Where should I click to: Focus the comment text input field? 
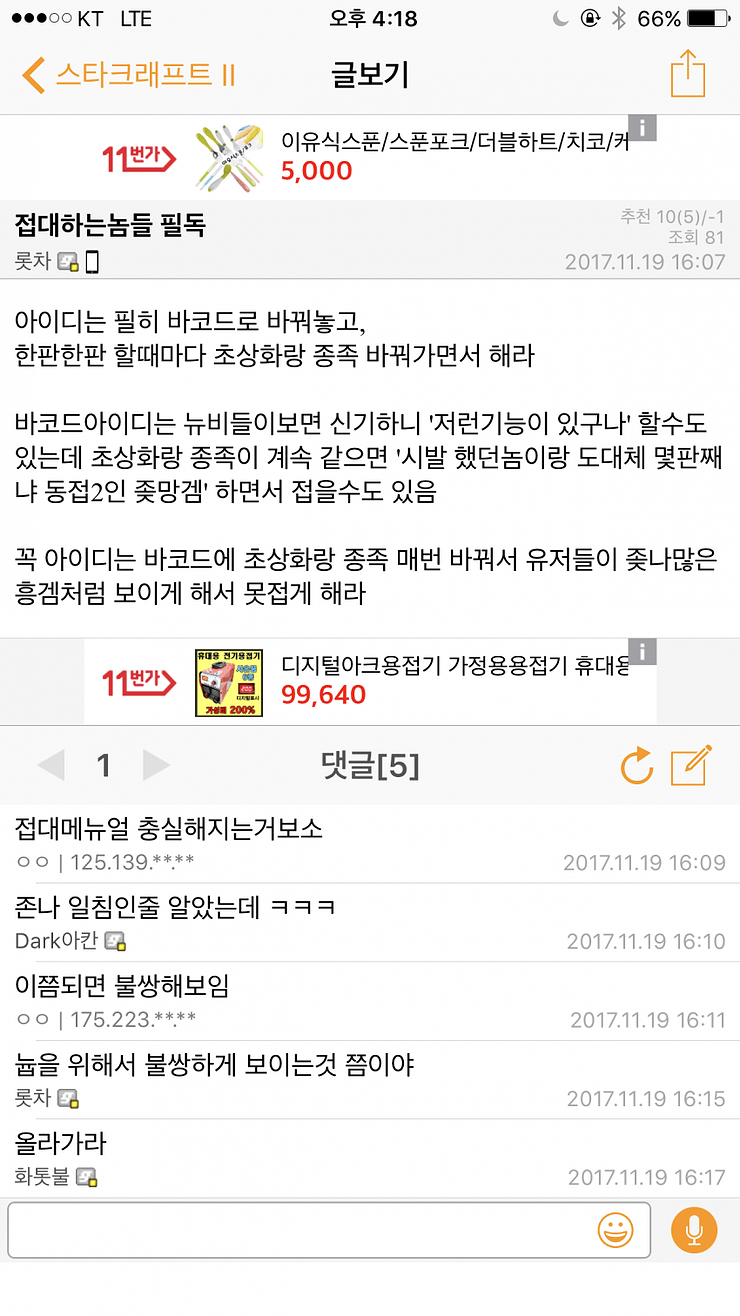coord(300,1229)
